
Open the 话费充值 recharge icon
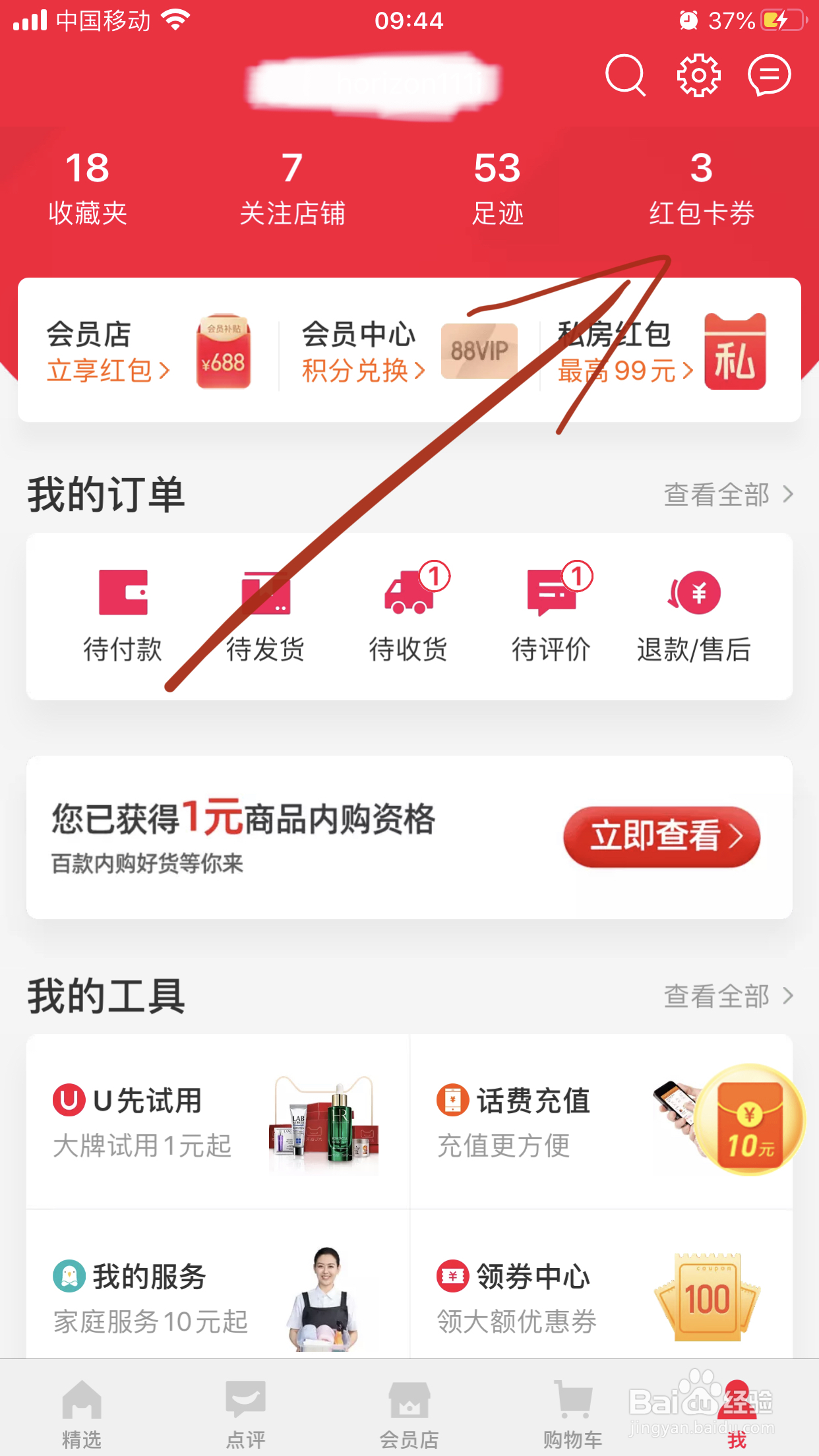pos(452,1098)
